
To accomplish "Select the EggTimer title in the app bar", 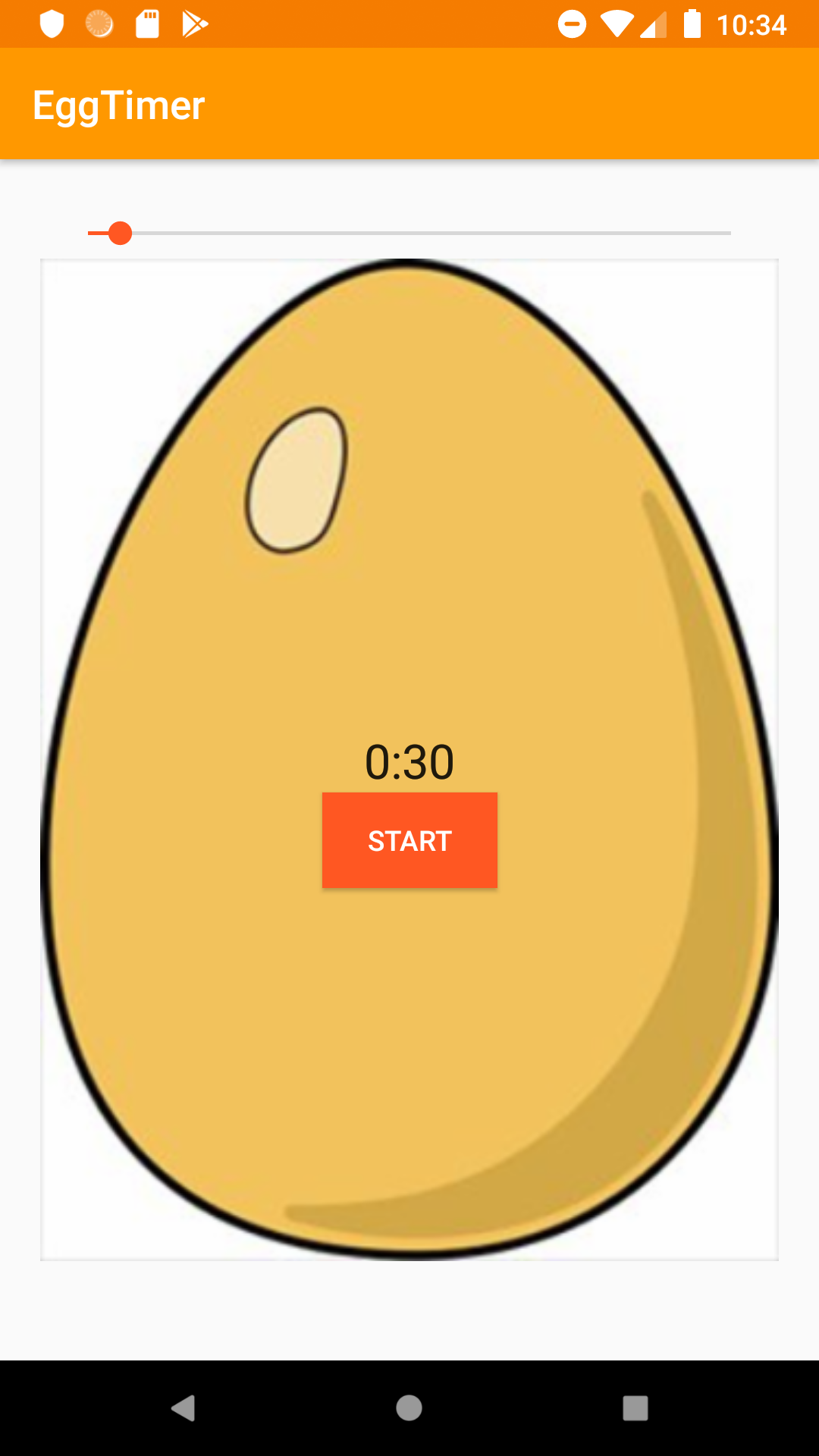I will (118, 104).
